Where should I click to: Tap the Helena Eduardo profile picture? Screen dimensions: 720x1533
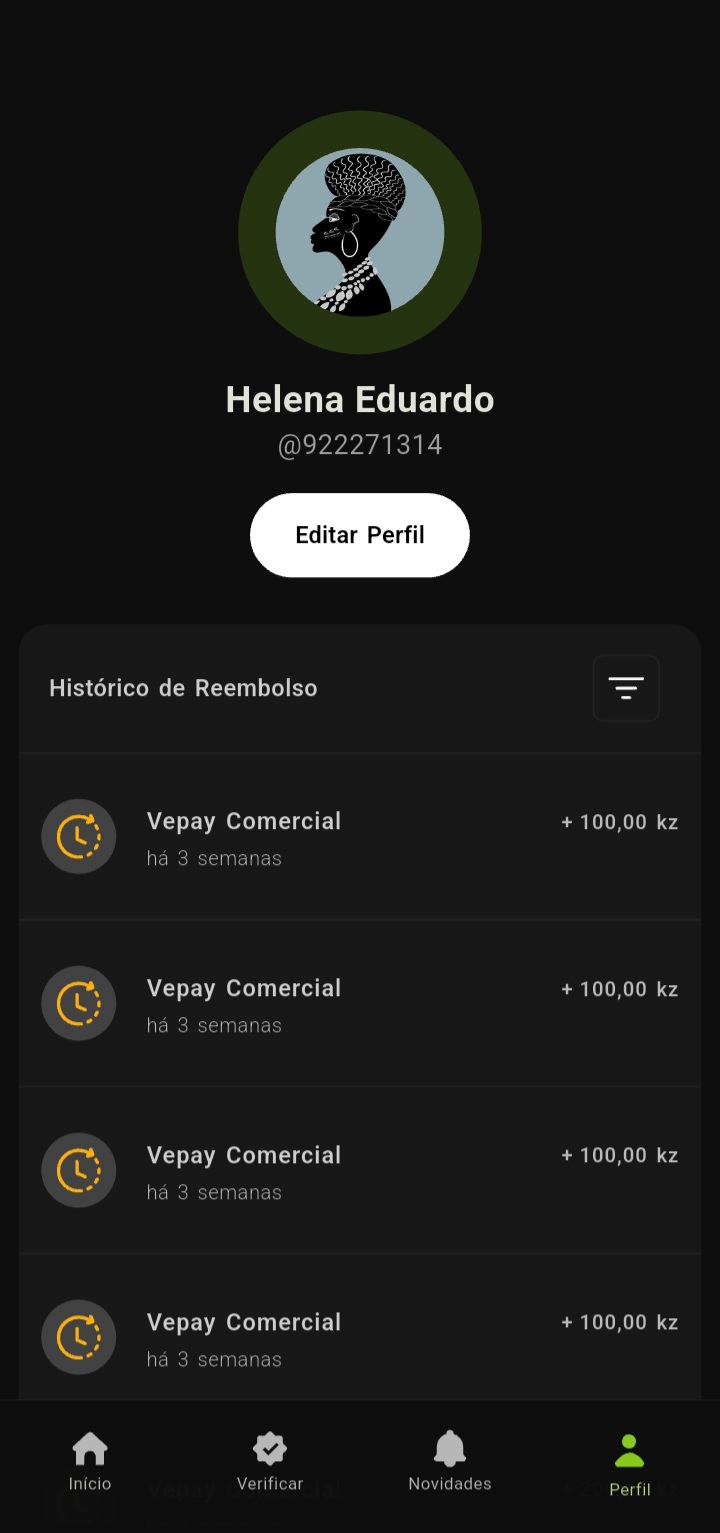point(360,232)
